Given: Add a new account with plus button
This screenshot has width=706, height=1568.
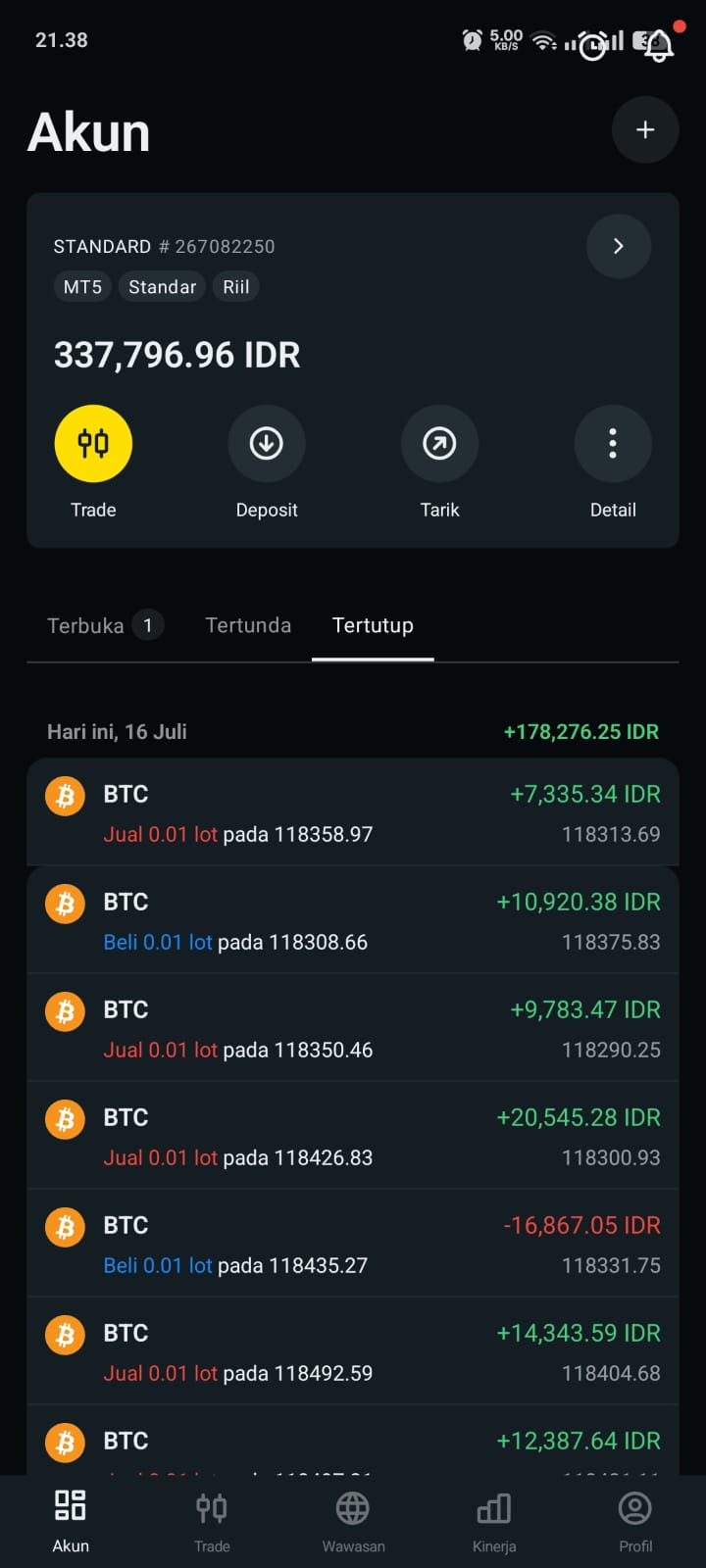Looking at the screenshot, I should click(645, 129).
